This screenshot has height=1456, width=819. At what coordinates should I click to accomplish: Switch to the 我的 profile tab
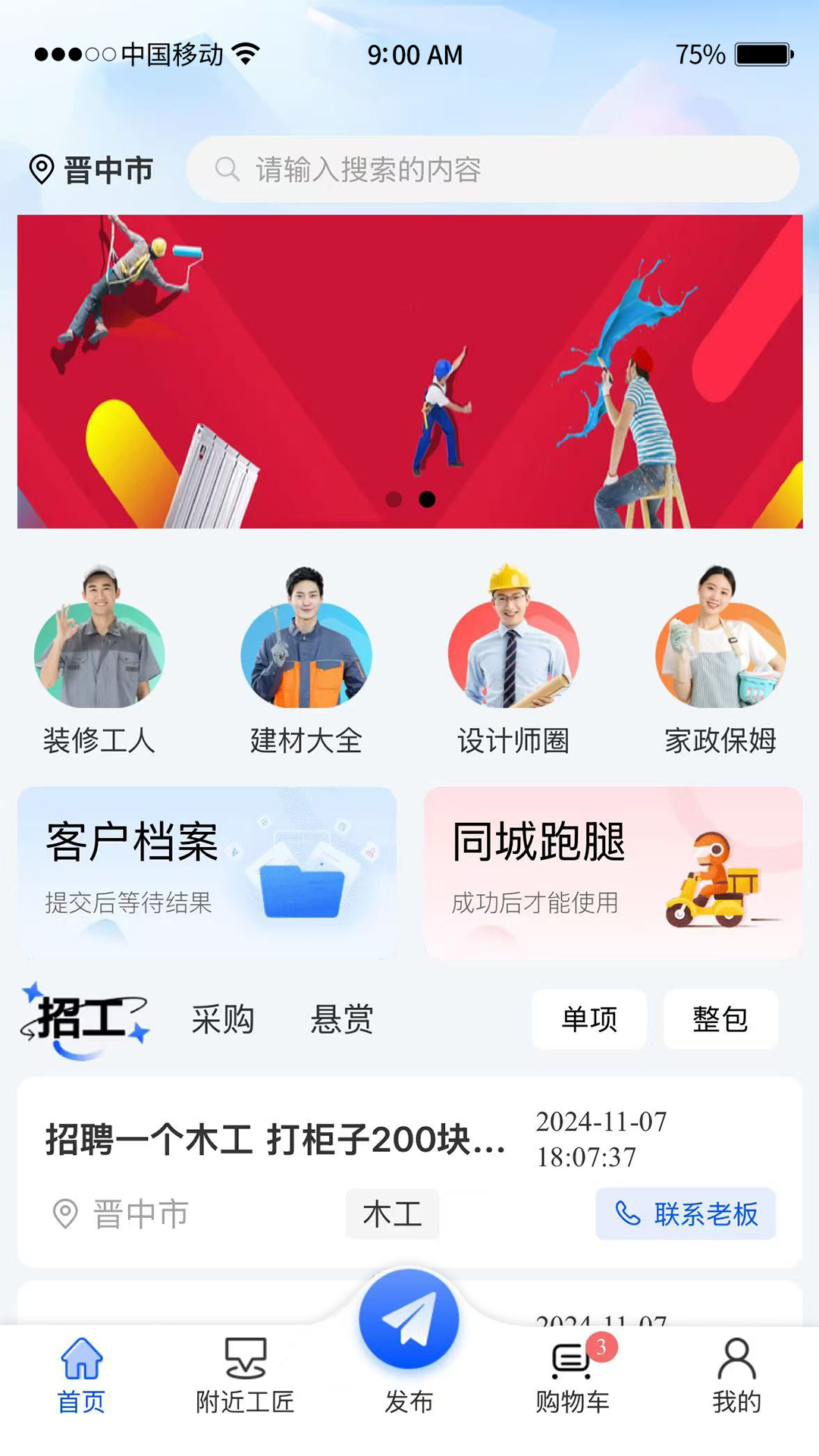click(x=736, y=1376)
